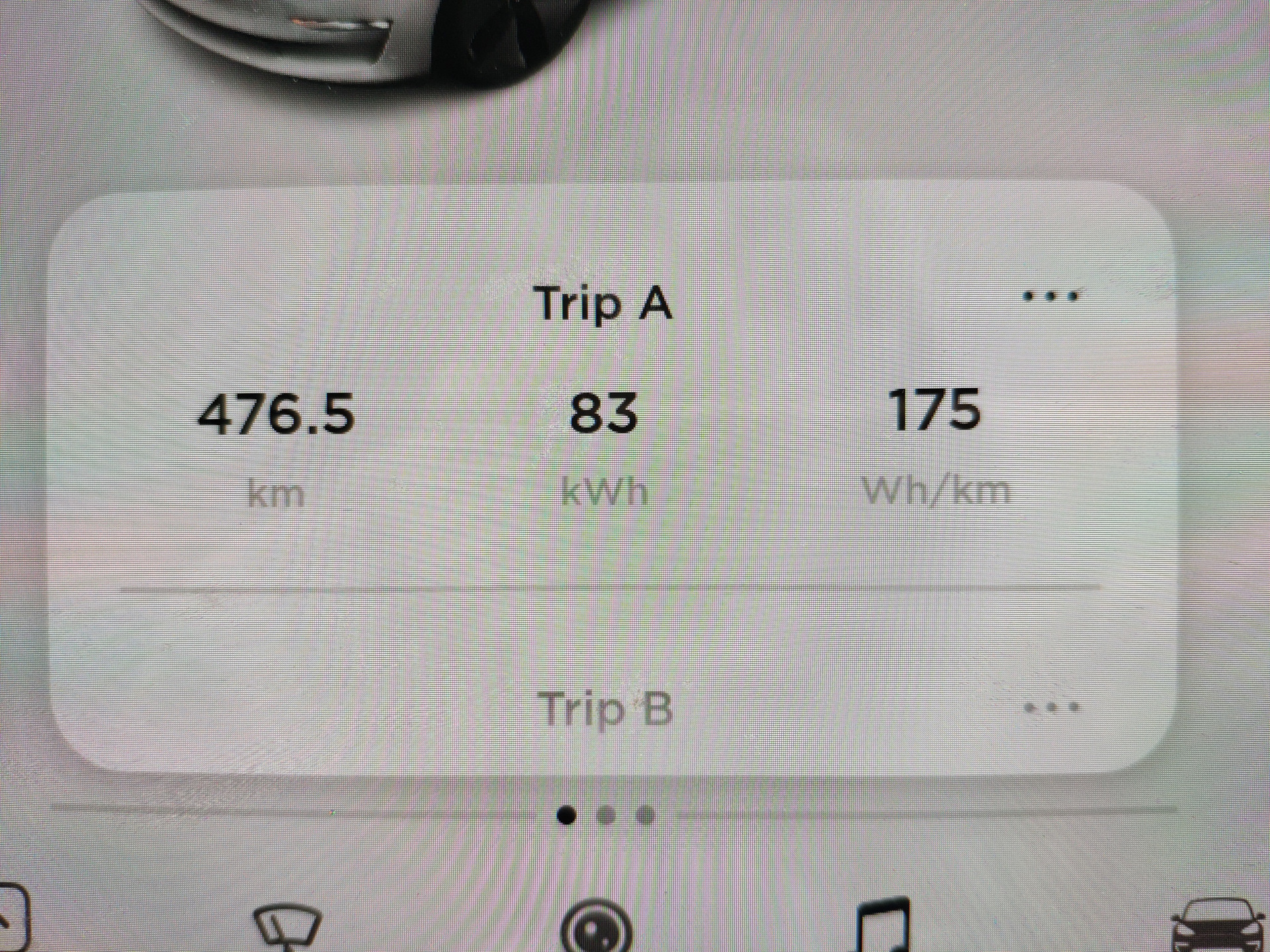Open the Trip A options menu
Screen dimensions: 1270x952
pos(1050,296)
